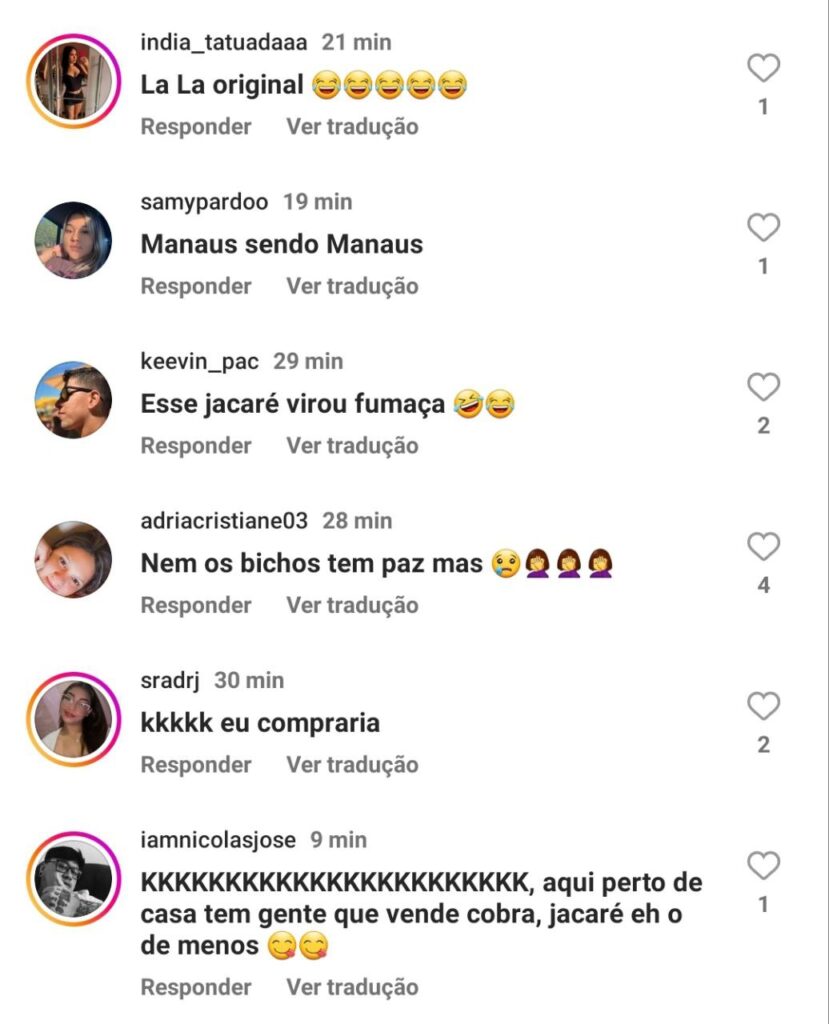Translate keevin_pac's comment
Screen dimensions: 829x1024
(352, 446)
